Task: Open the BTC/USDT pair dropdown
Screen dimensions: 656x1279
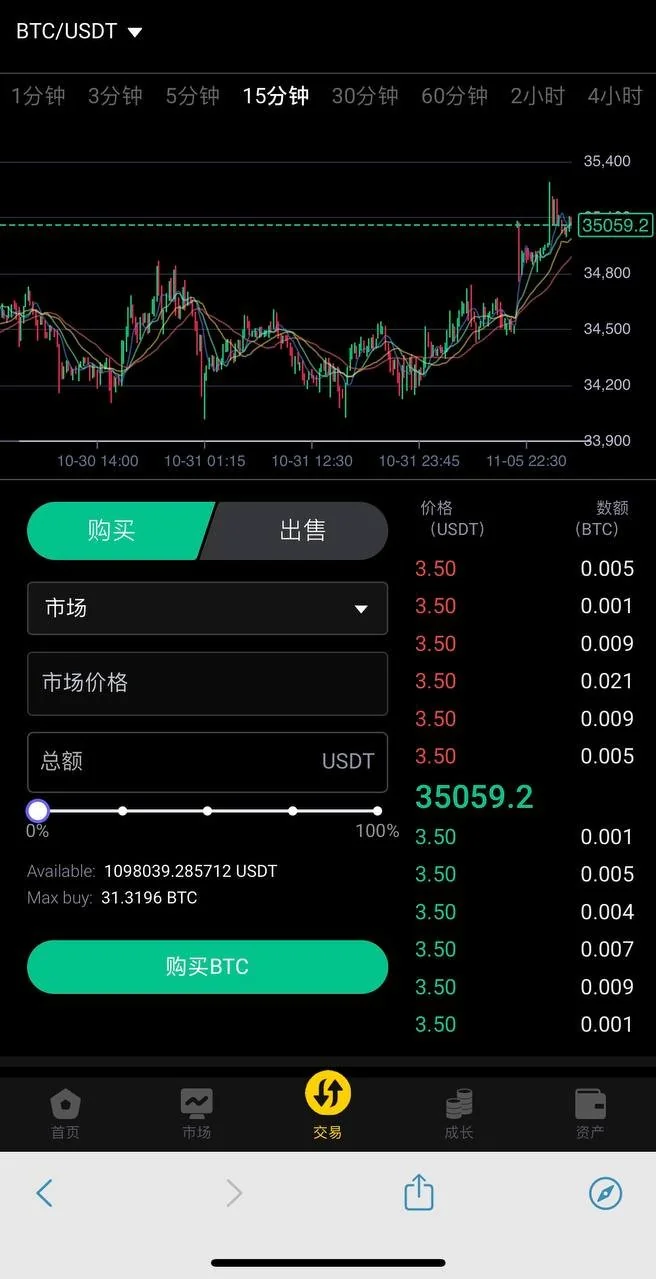Action: coord(80,31)
